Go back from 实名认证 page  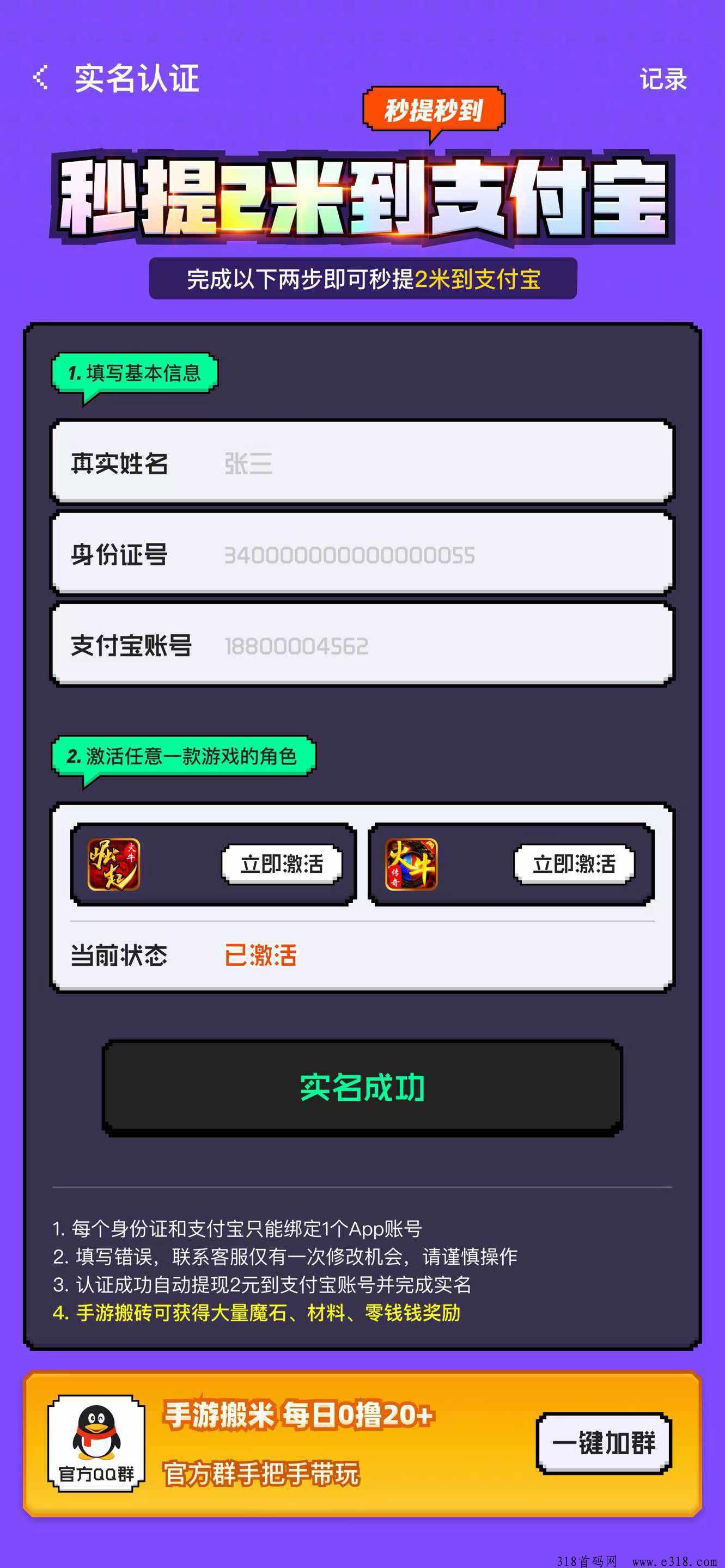point(40,78)
